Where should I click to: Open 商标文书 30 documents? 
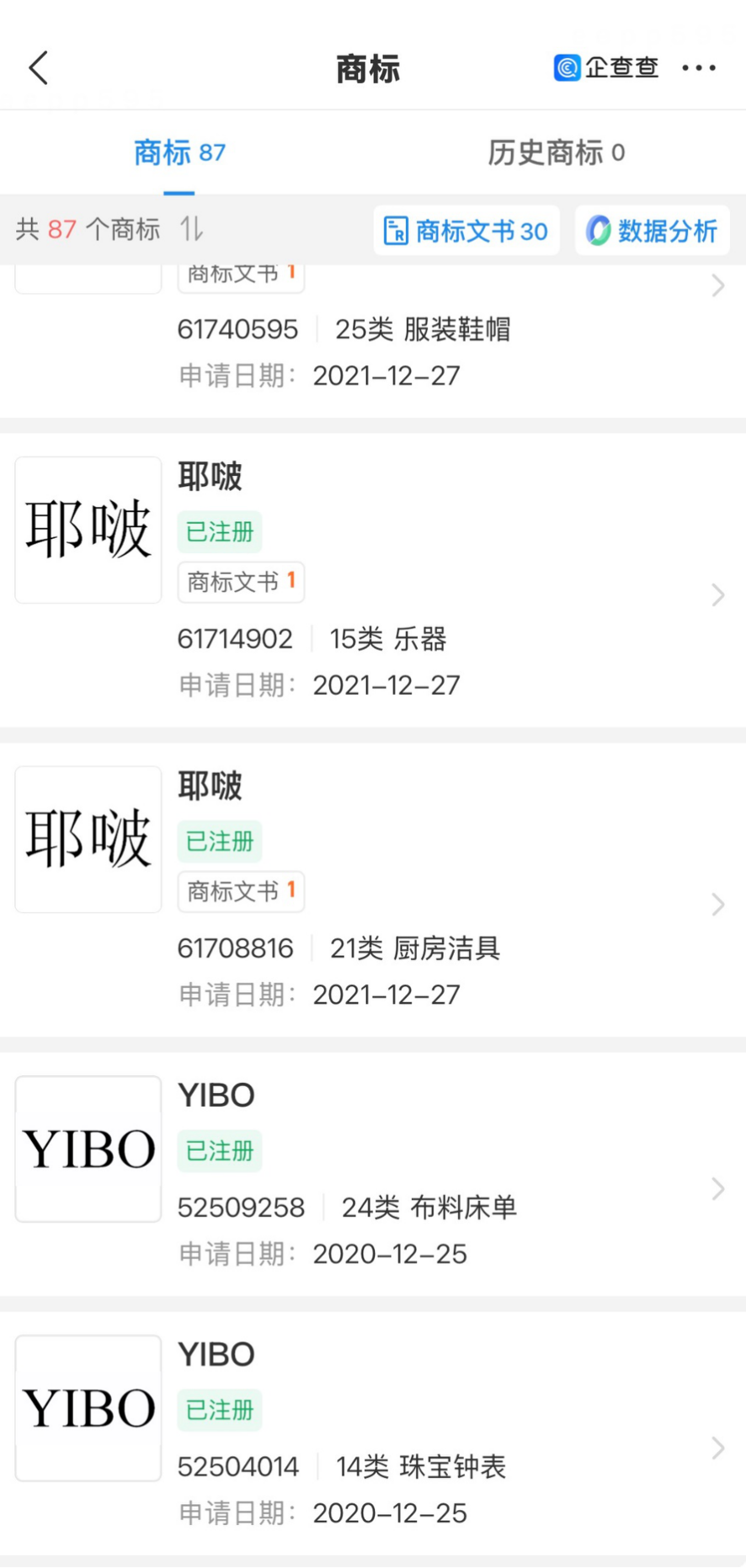(466, 231)
